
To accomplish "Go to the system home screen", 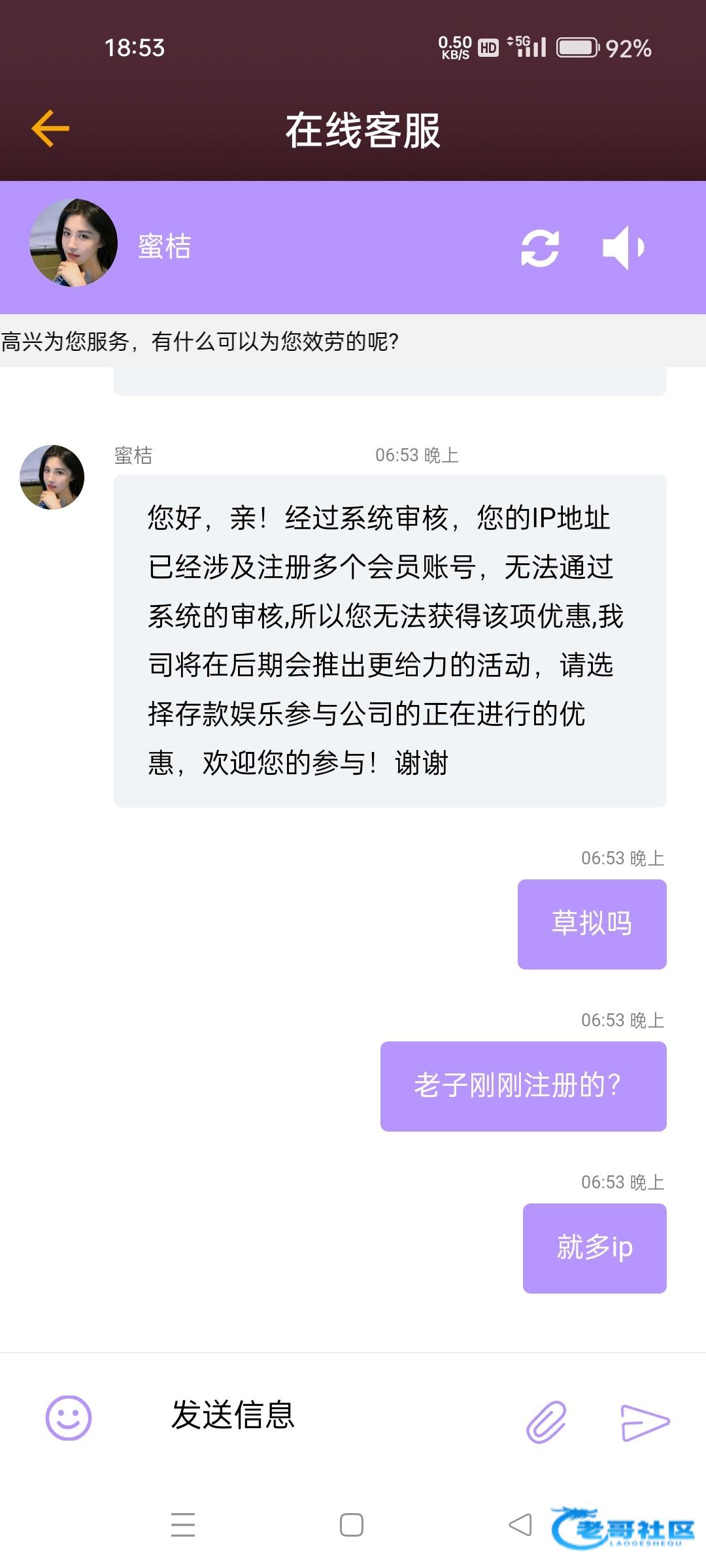I will point(352,1525).
